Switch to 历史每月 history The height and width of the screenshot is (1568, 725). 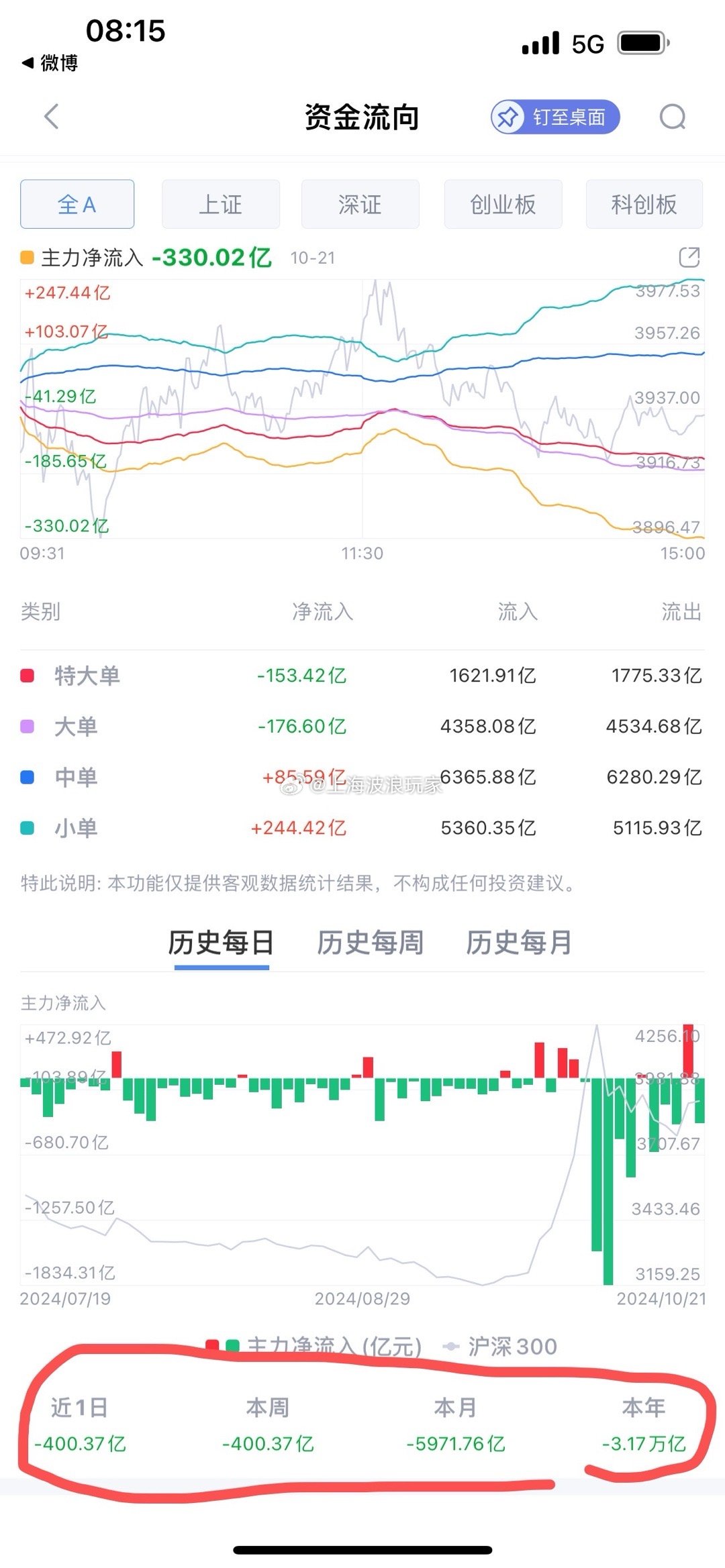coord(519,943)
